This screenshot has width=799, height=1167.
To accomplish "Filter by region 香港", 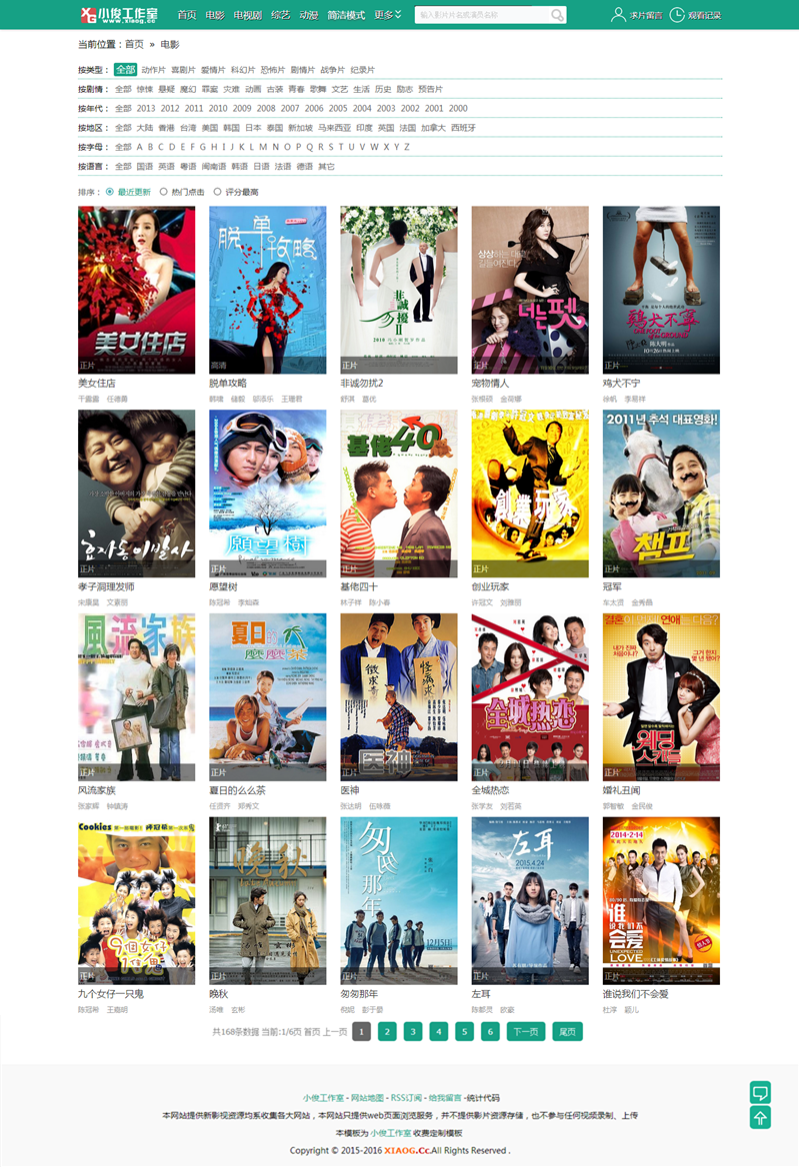I will click(x=166, y=128).
